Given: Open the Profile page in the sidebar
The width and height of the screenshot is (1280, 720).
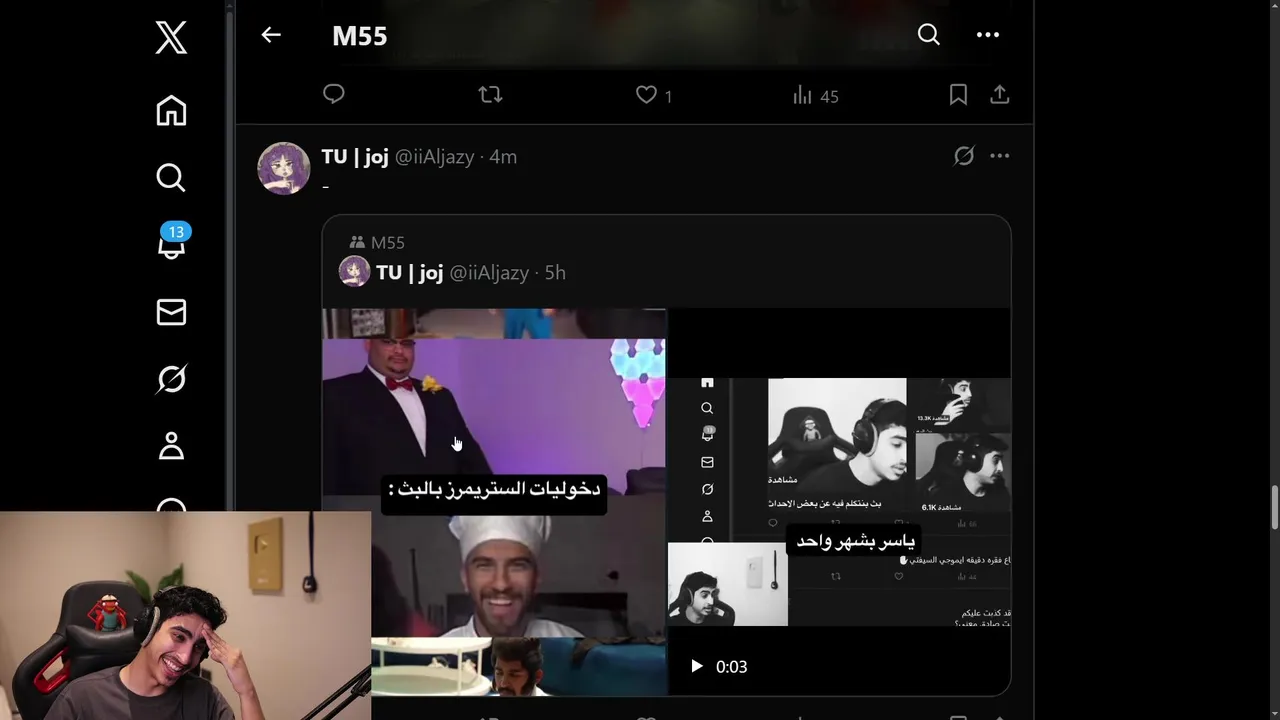Looking at the screenshot, I should pos(171,446).
